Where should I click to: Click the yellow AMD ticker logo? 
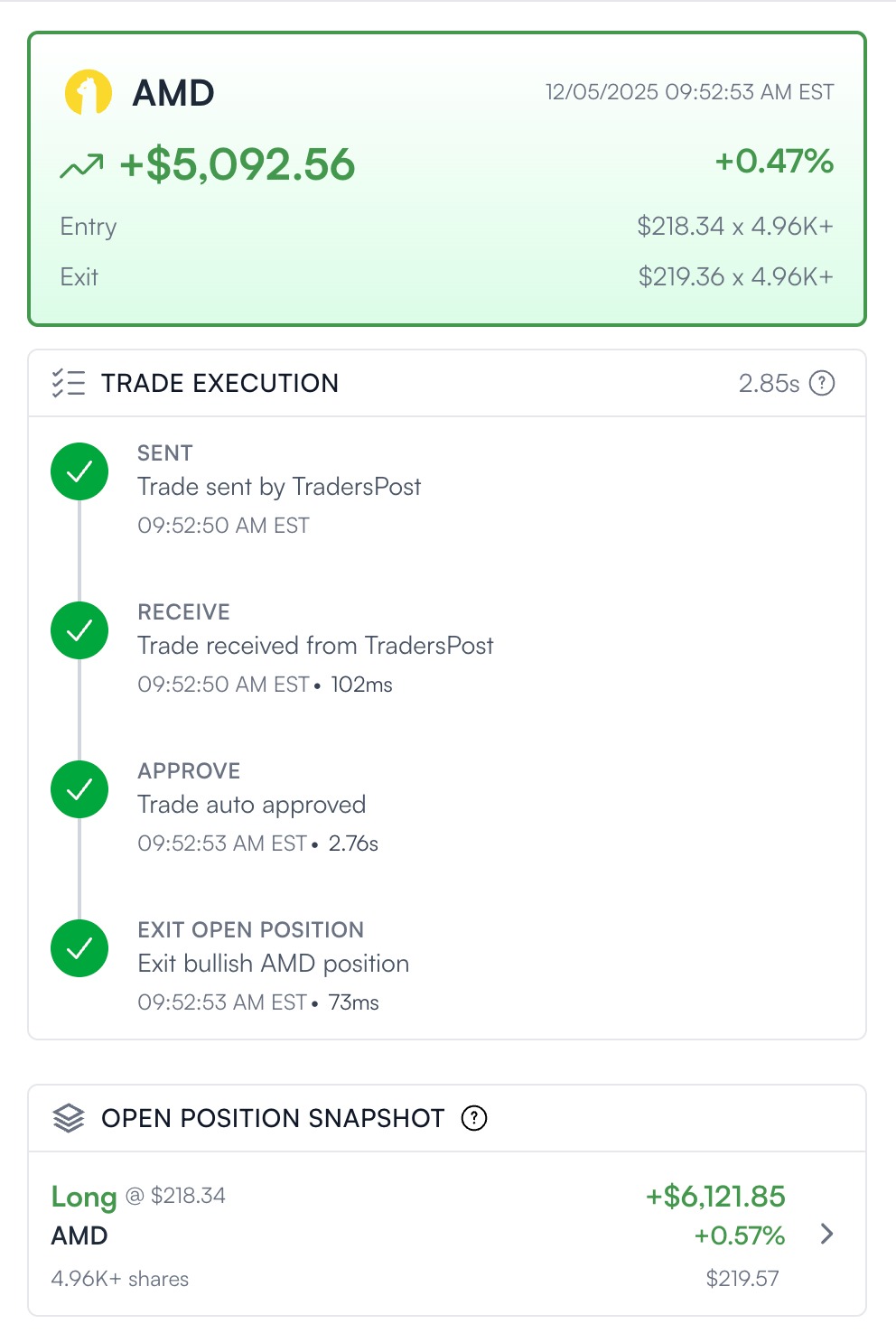(x=86, y=92)
